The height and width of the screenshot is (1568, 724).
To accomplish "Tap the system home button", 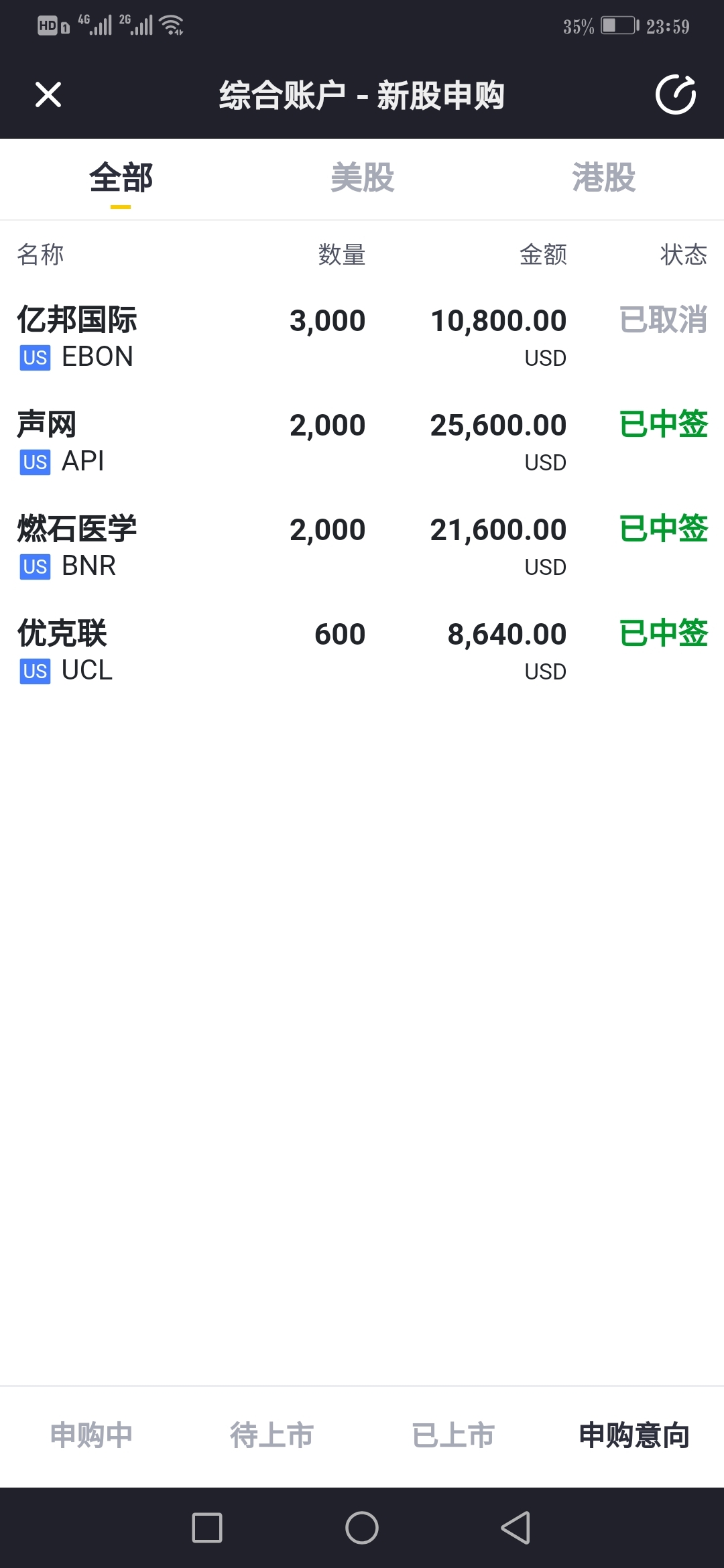I will pos(362,1528).
